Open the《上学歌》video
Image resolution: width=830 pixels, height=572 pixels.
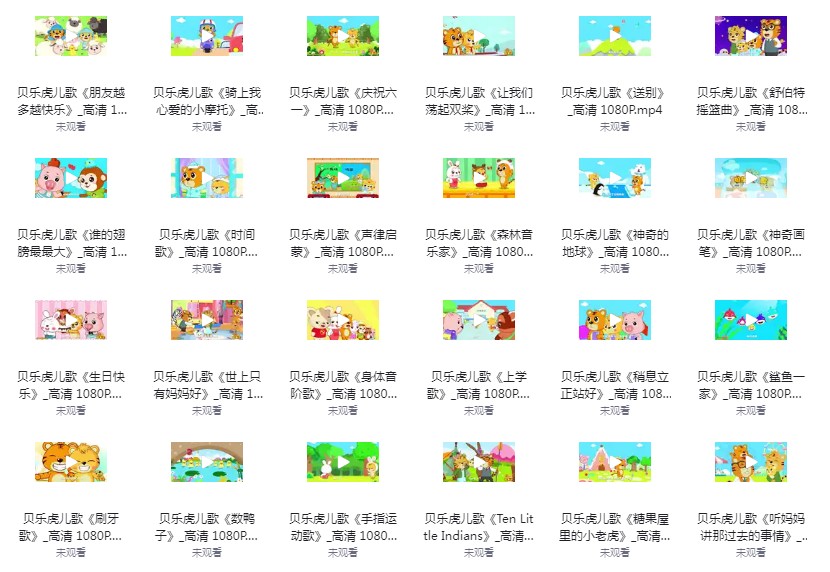pos(479,320)
